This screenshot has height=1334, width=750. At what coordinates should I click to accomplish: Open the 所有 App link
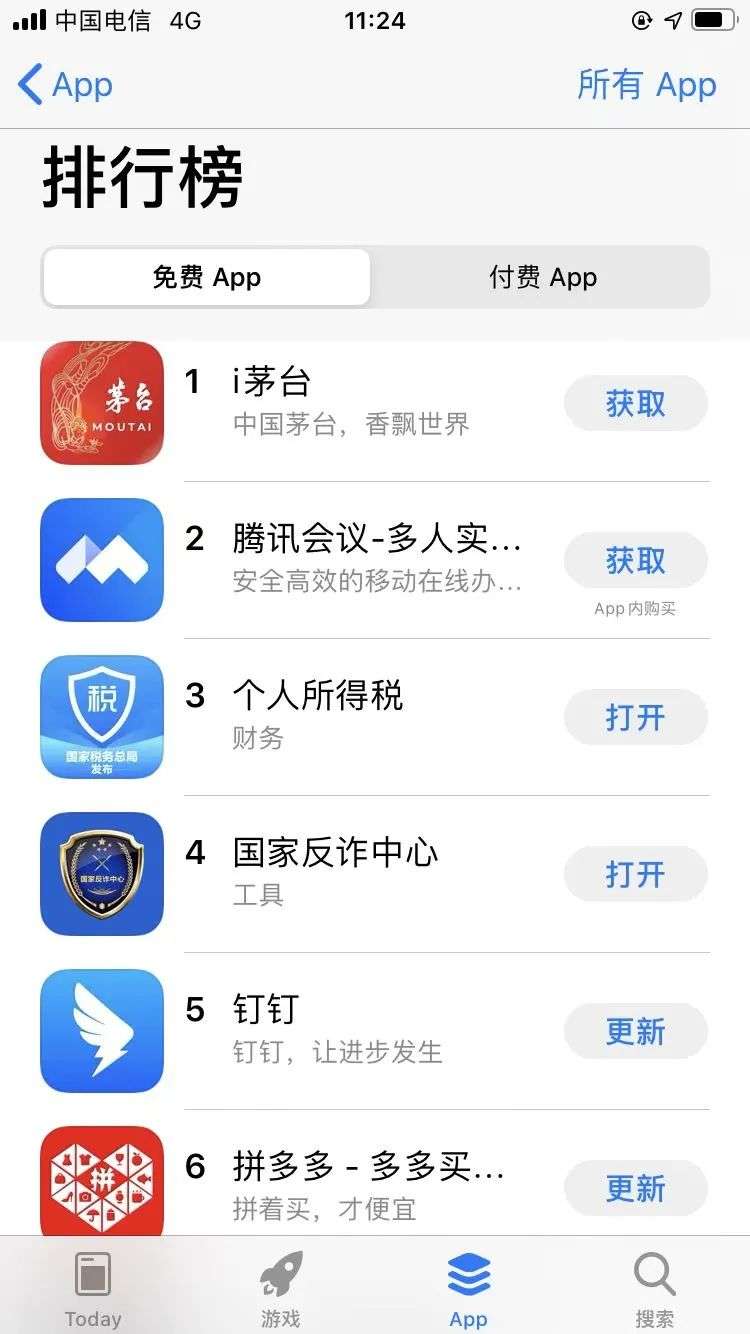pos(647,85)
